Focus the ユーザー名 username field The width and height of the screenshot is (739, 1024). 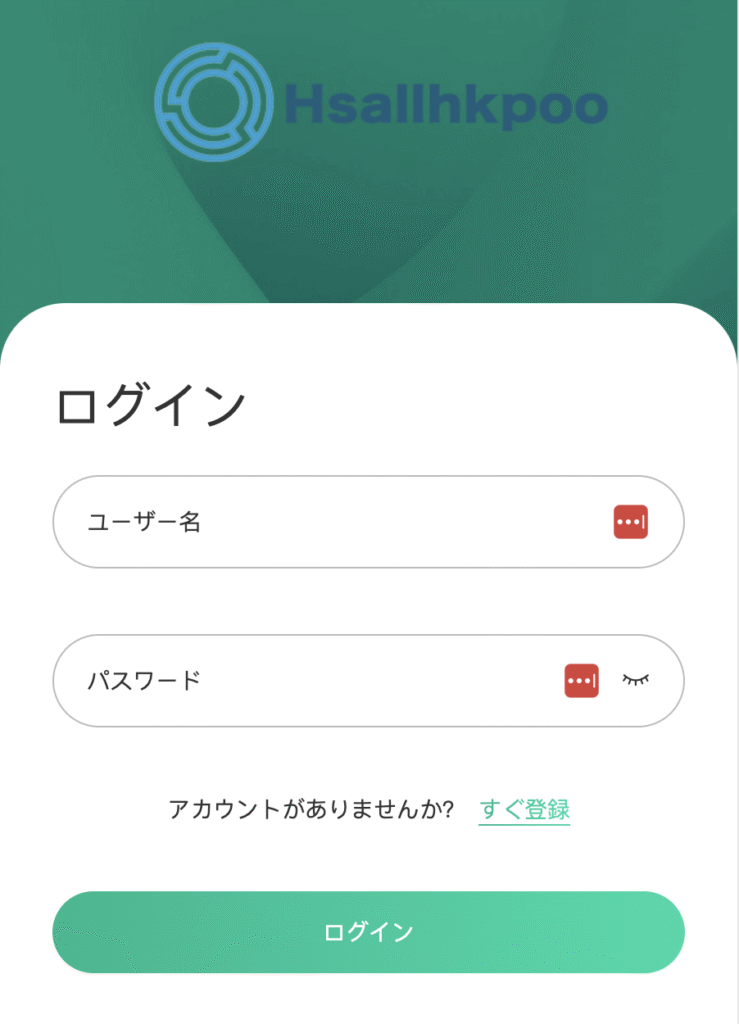[330, 522]
